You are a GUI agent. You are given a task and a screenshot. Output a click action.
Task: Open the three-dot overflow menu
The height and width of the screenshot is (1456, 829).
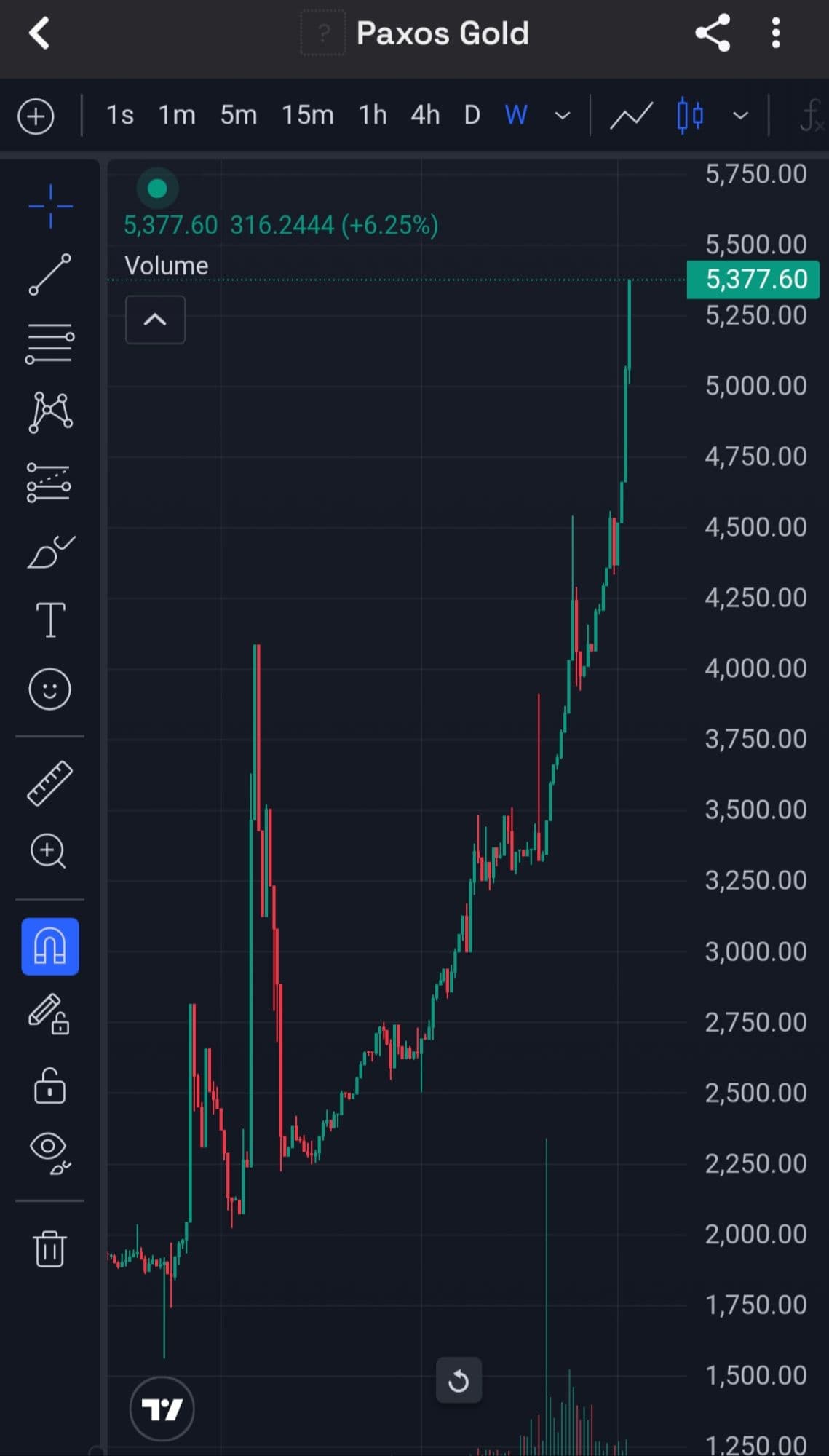(x=776, y=33)
